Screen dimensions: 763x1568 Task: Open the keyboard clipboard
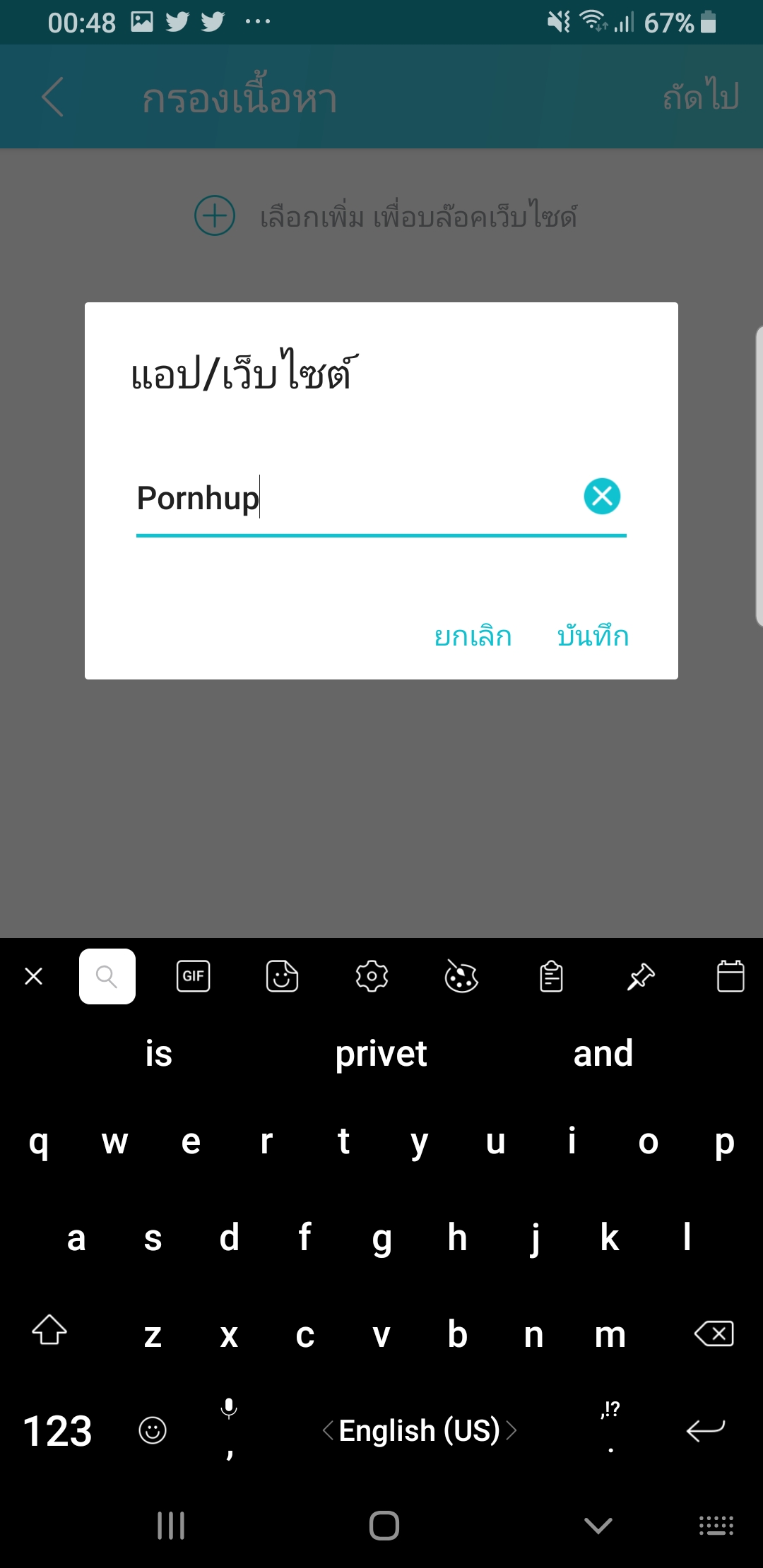551,977
